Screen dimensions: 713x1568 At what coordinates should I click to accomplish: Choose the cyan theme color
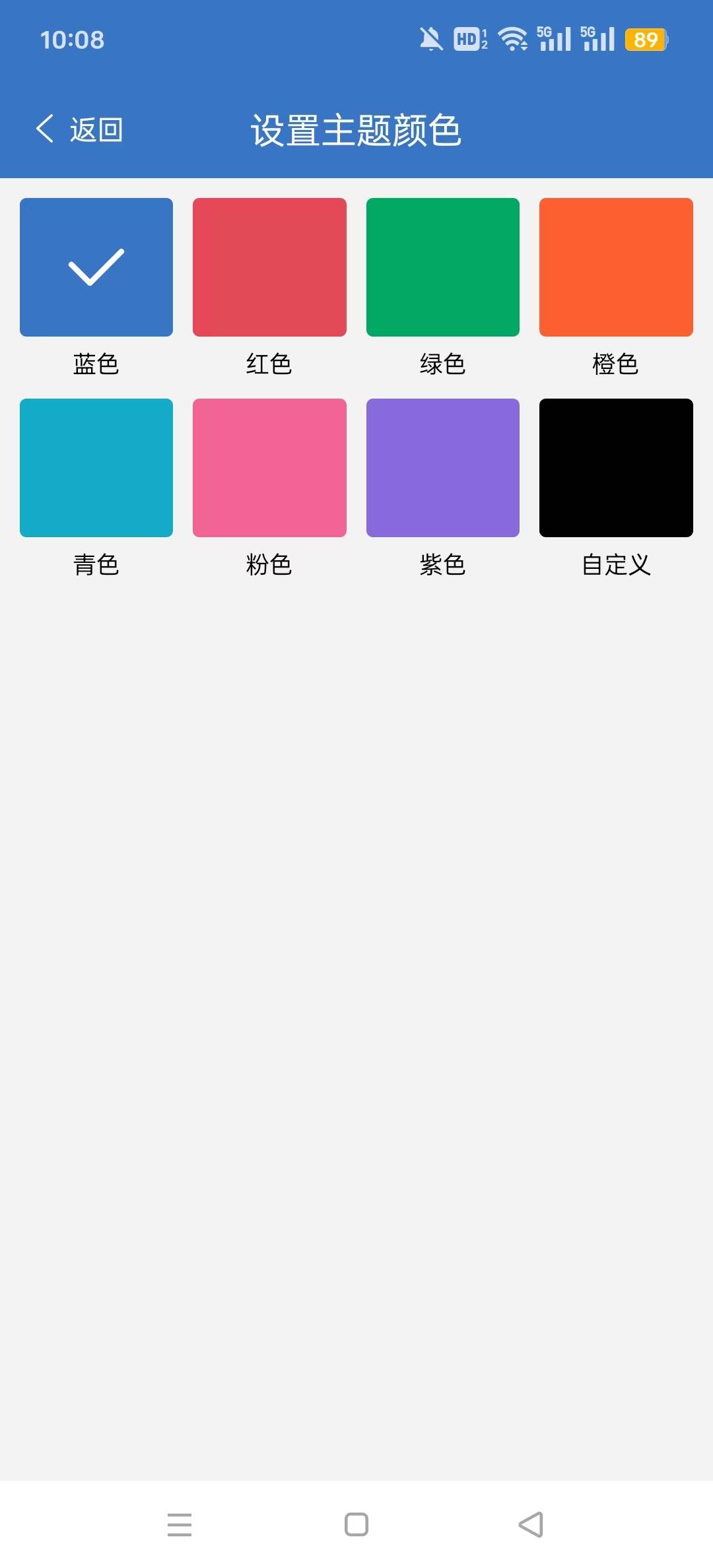click(96, 467)
